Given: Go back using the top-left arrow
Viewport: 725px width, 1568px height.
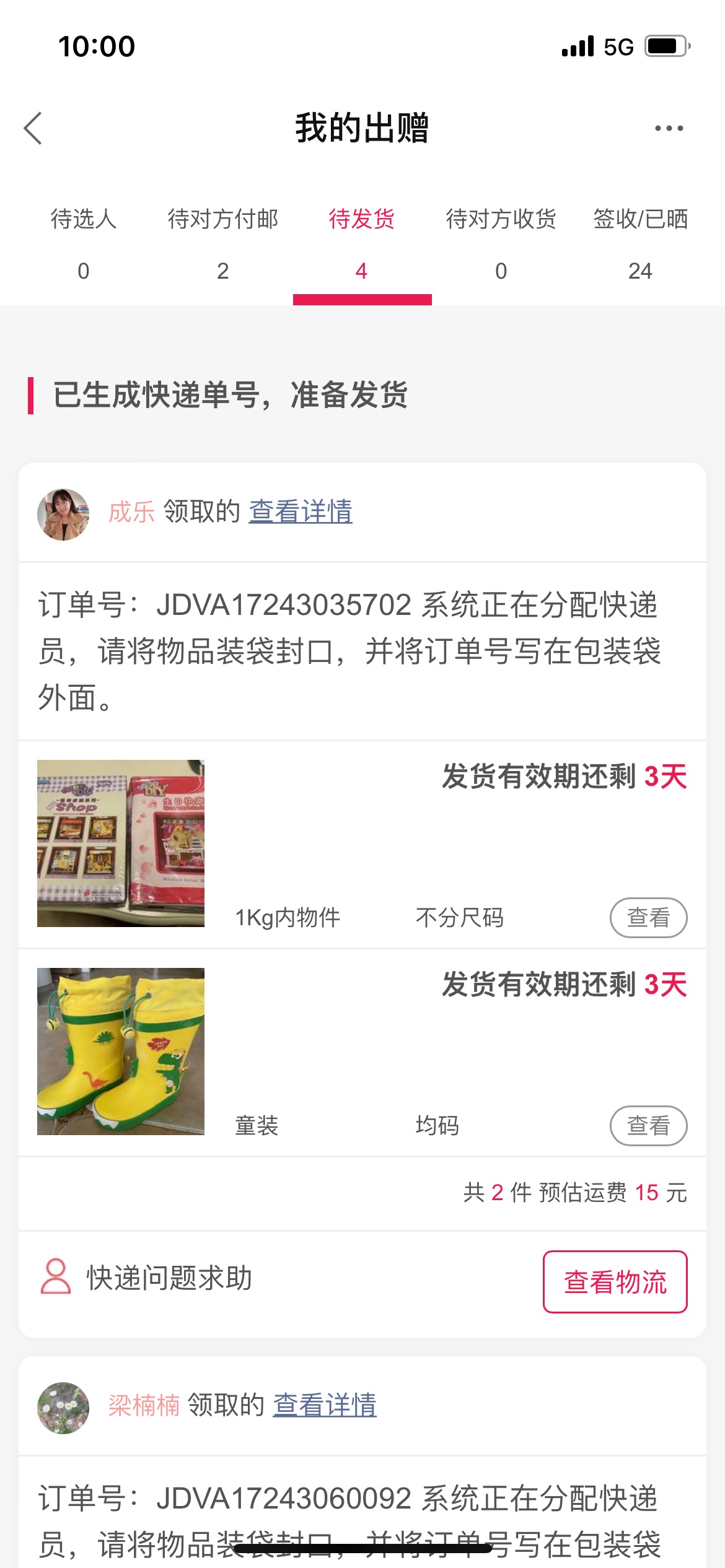Looking at the screenshot, I should pos(33,128).
